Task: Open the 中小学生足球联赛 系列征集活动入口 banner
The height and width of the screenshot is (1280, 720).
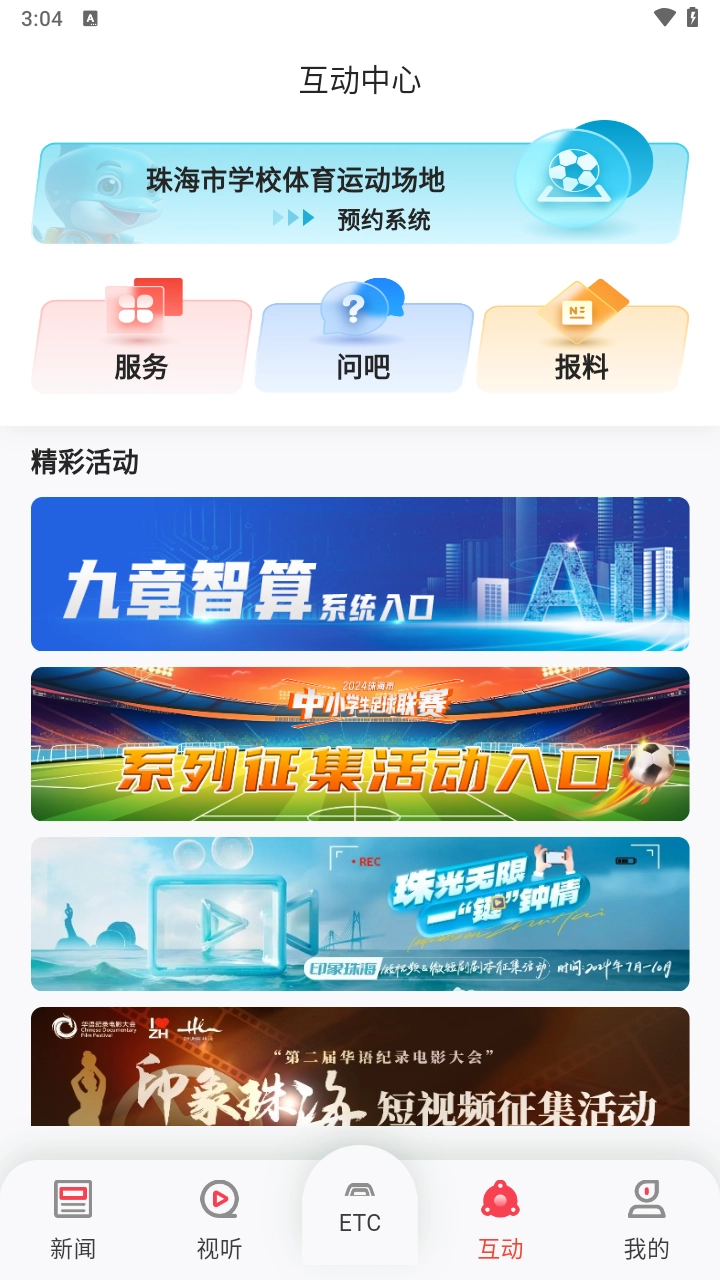Action: [x=360, y=744]
